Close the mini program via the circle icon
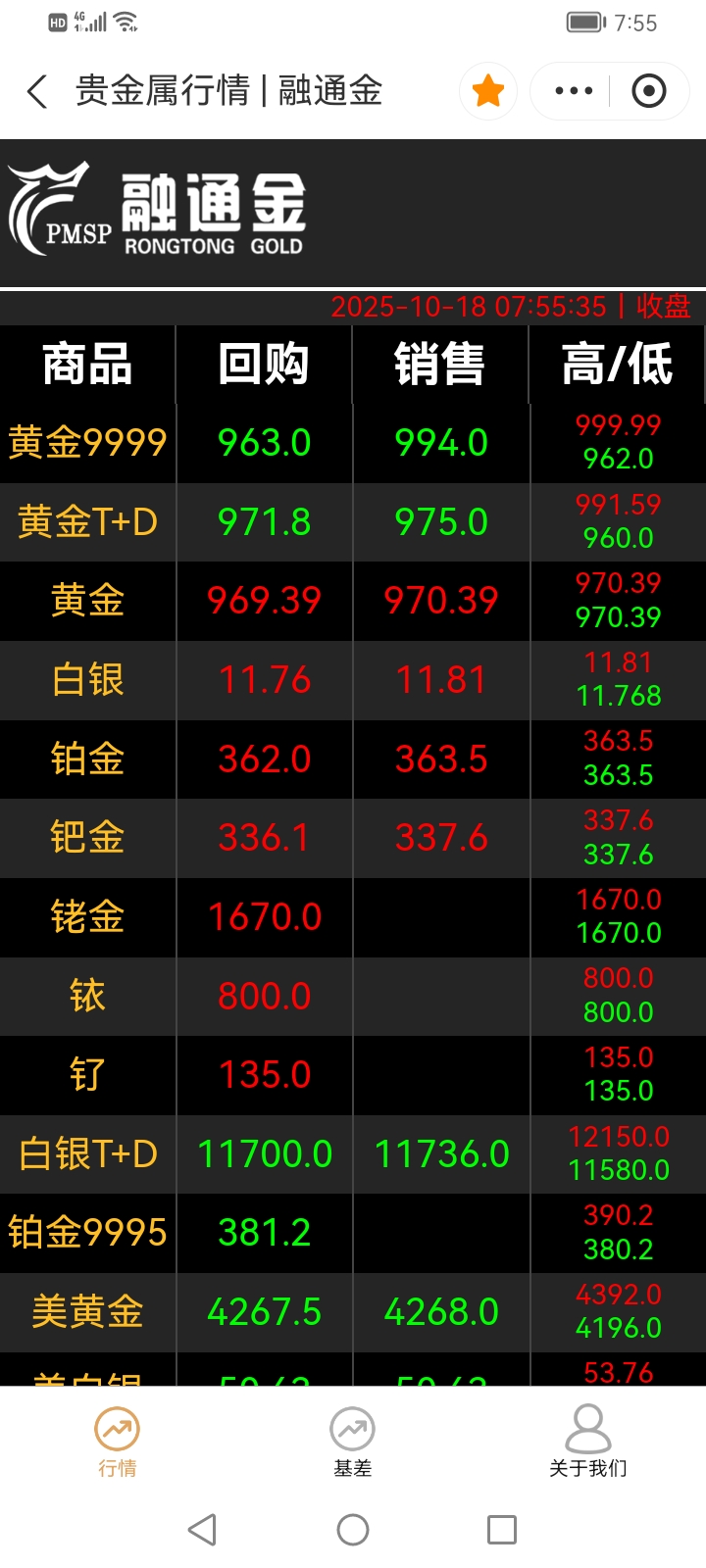The image size is (706, 1568). [648, 91]
